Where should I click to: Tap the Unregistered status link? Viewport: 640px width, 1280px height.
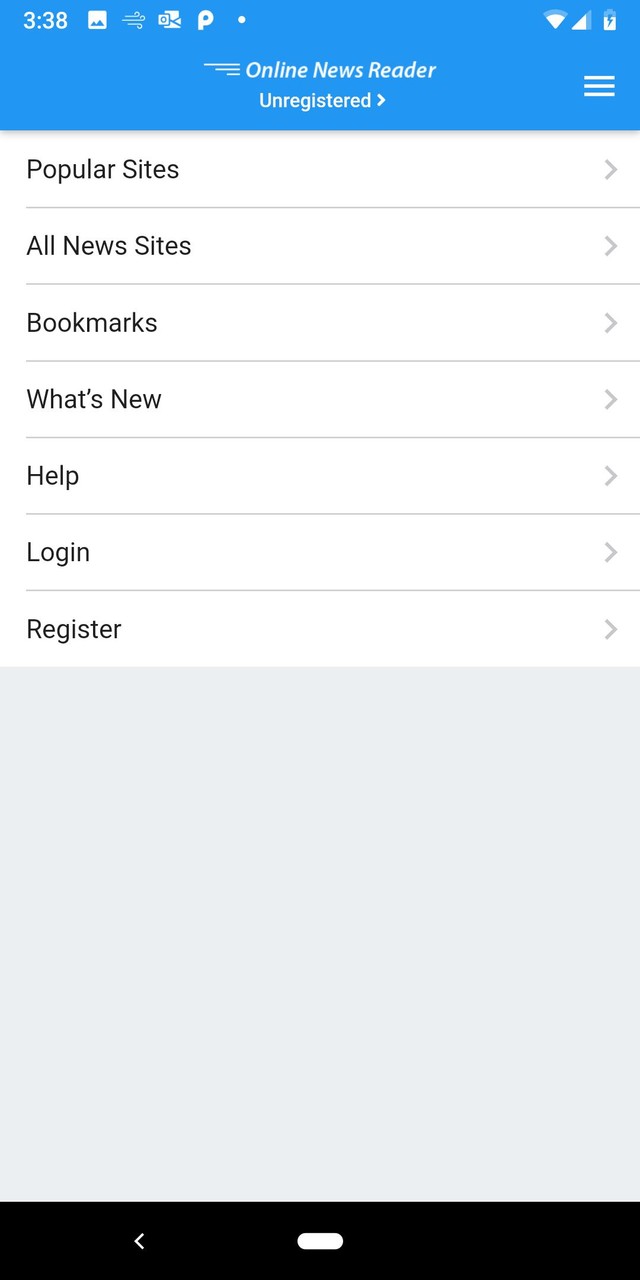click(322, 101)
